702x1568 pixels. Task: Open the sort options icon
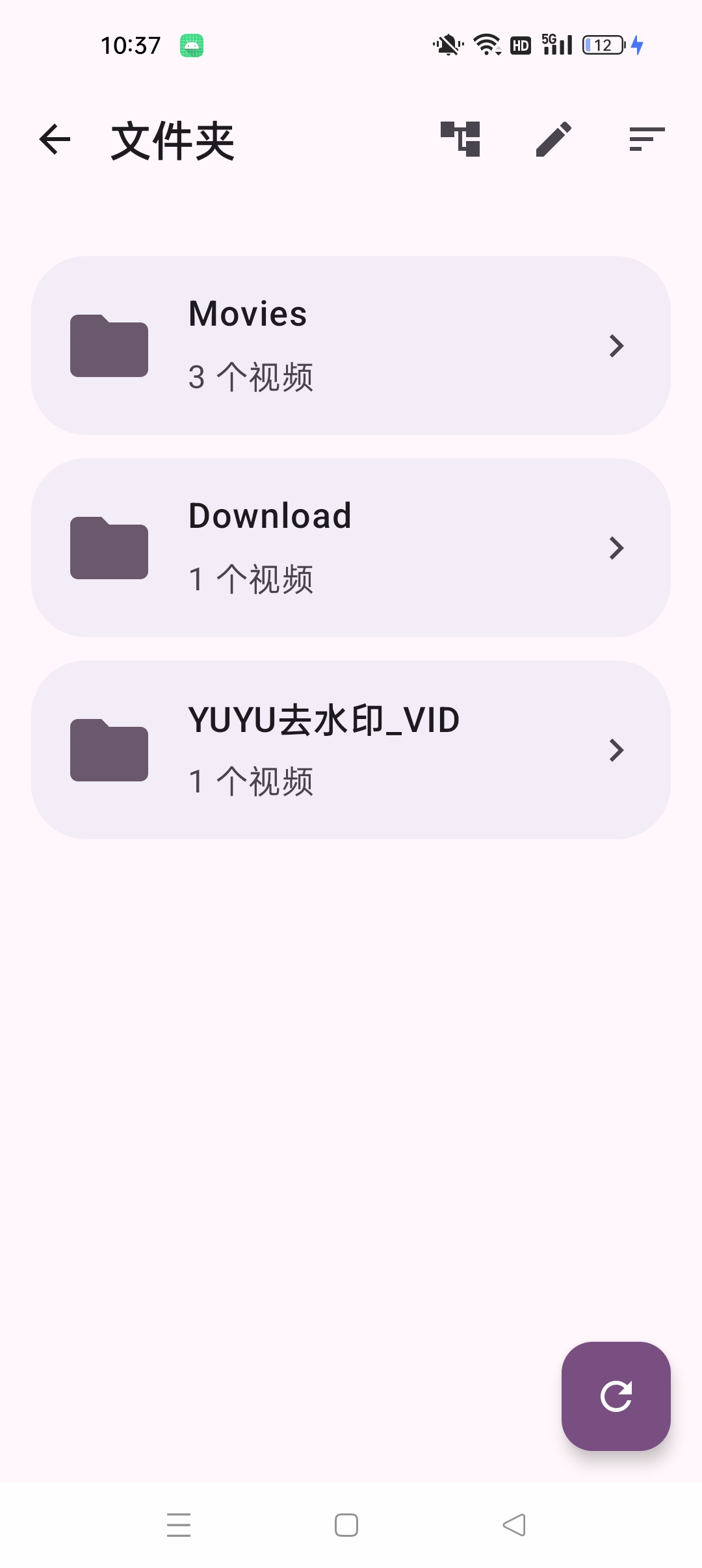coord(647,139)
